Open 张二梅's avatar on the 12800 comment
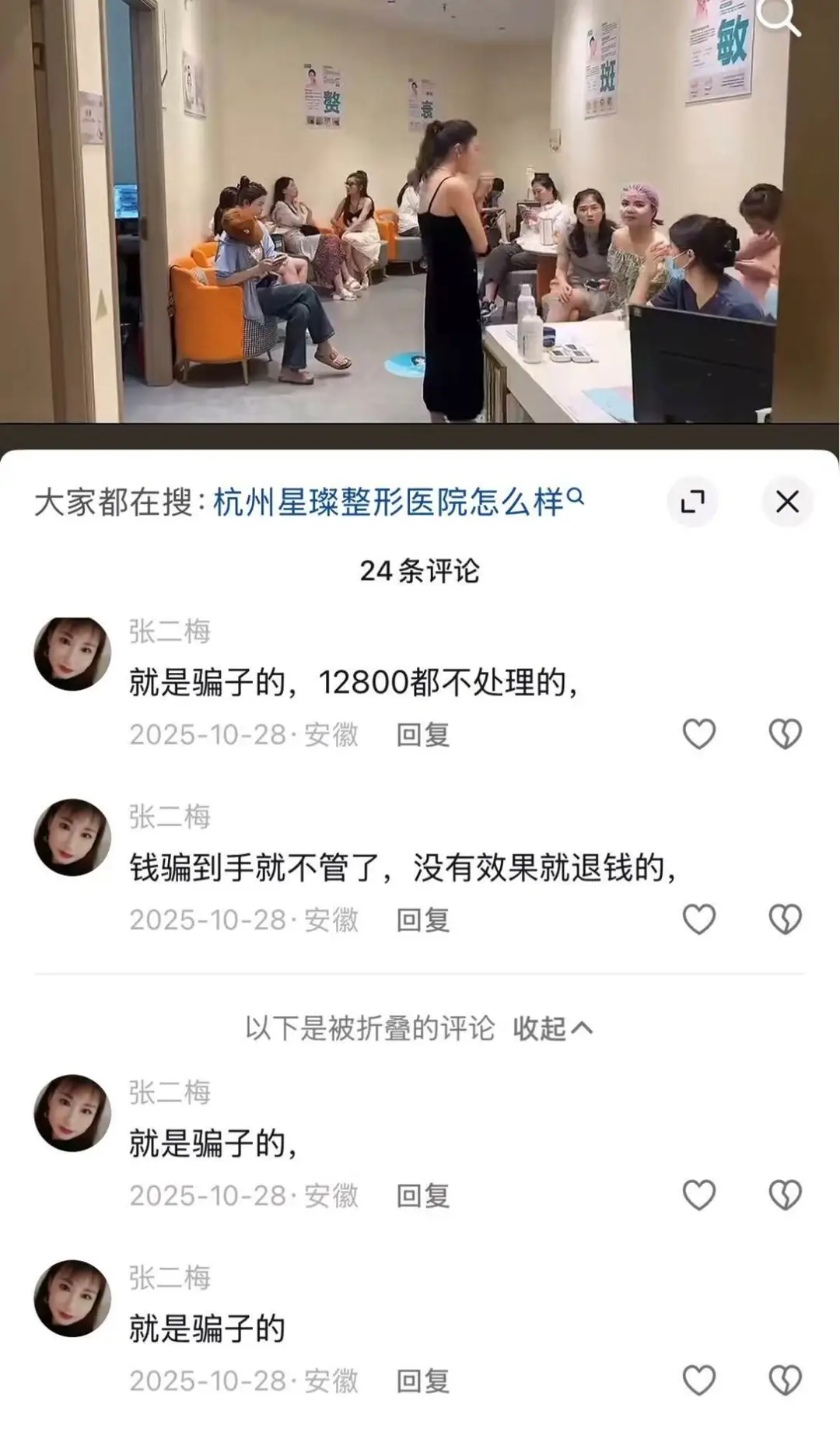Screen dimensions: 840x1432 72,653
